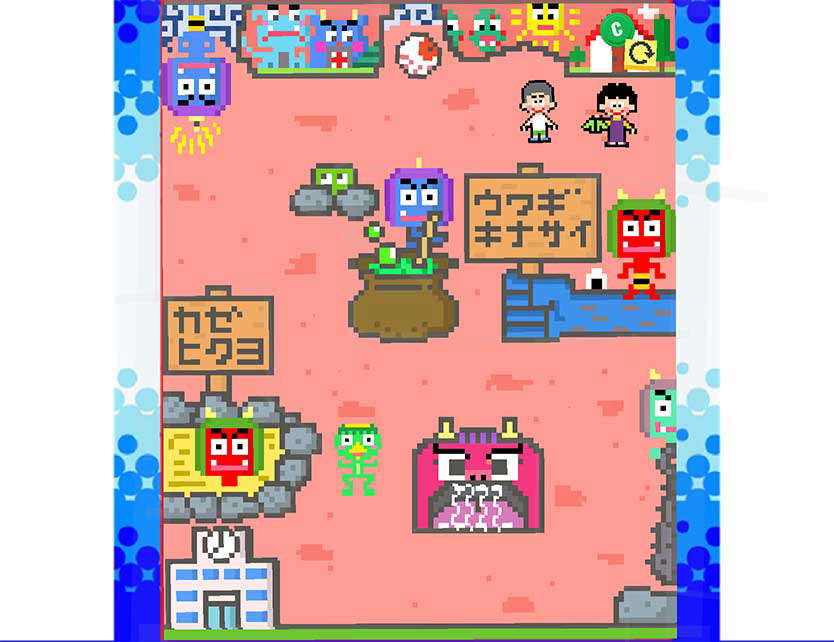Select the boy in the white shirt
Viewport: 834px width, 642px height.
pyautogui.click(x=538, y=109)
